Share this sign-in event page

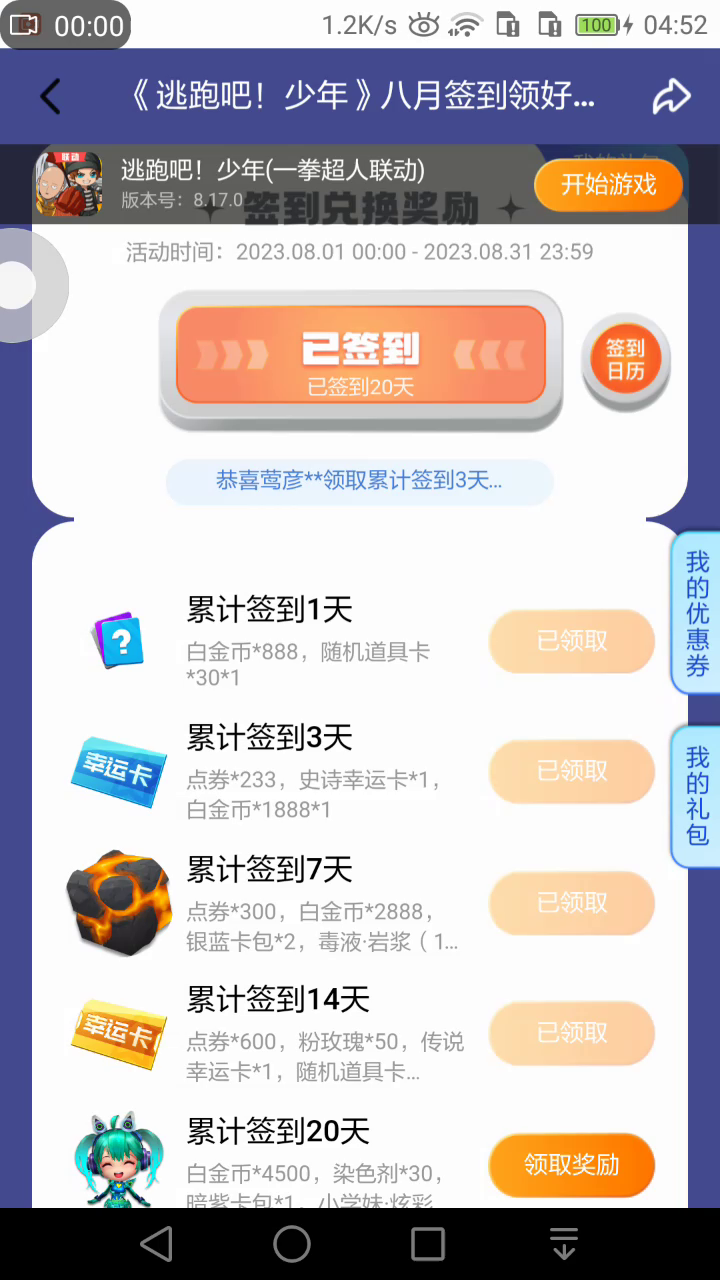click(x=672, y=96)
